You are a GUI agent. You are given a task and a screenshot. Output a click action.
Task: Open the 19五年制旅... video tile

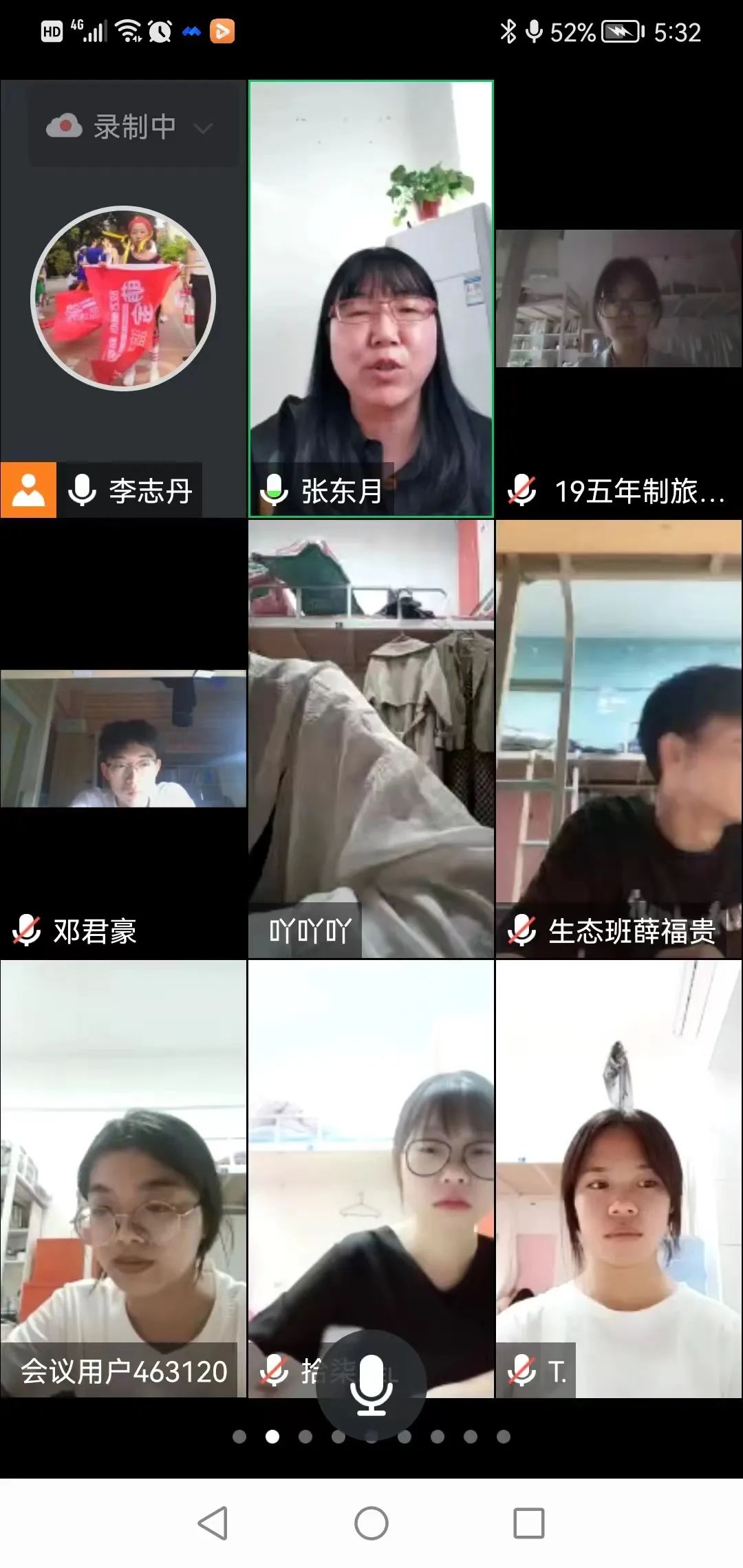[x=618, y=299]
